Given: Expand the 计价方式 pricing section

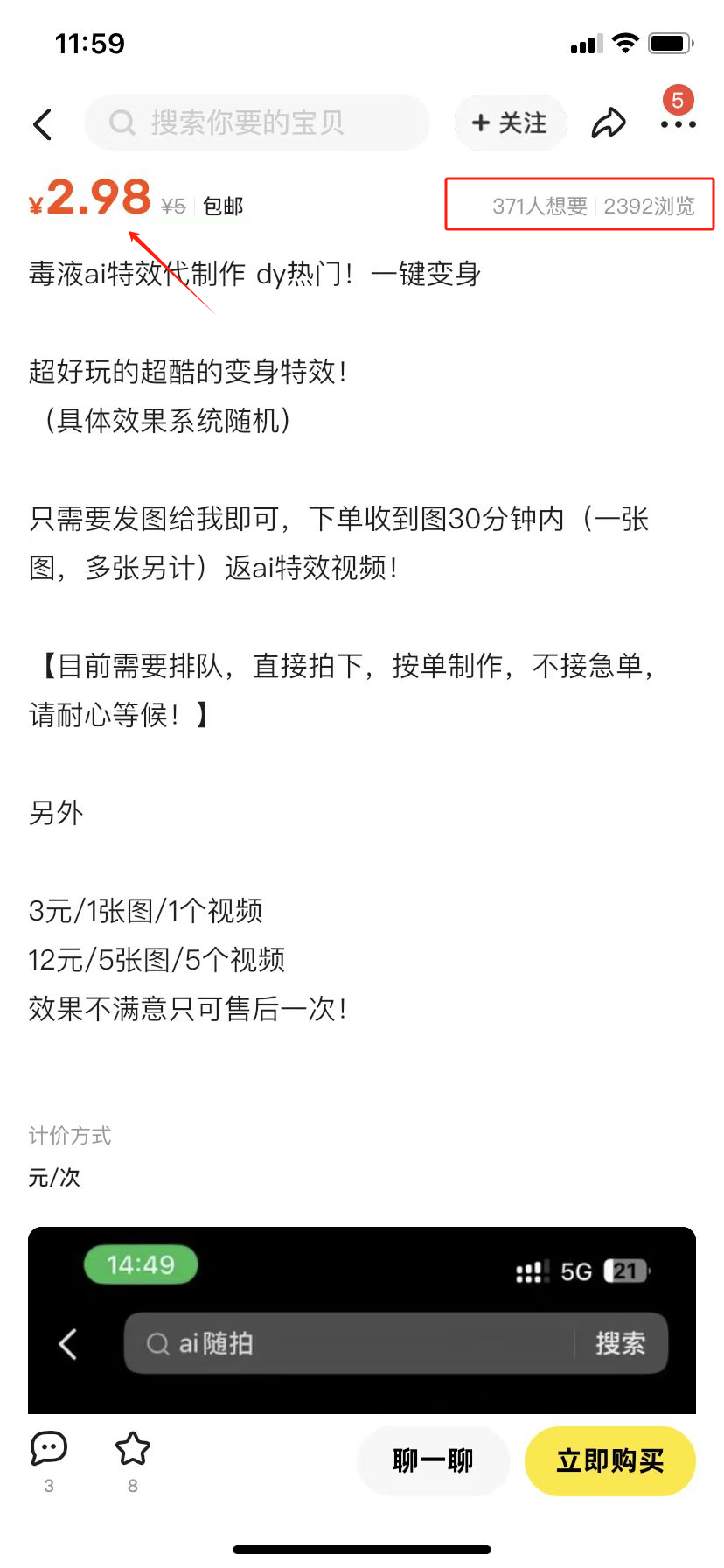Looking at the screenshot, I should 69,1135.
